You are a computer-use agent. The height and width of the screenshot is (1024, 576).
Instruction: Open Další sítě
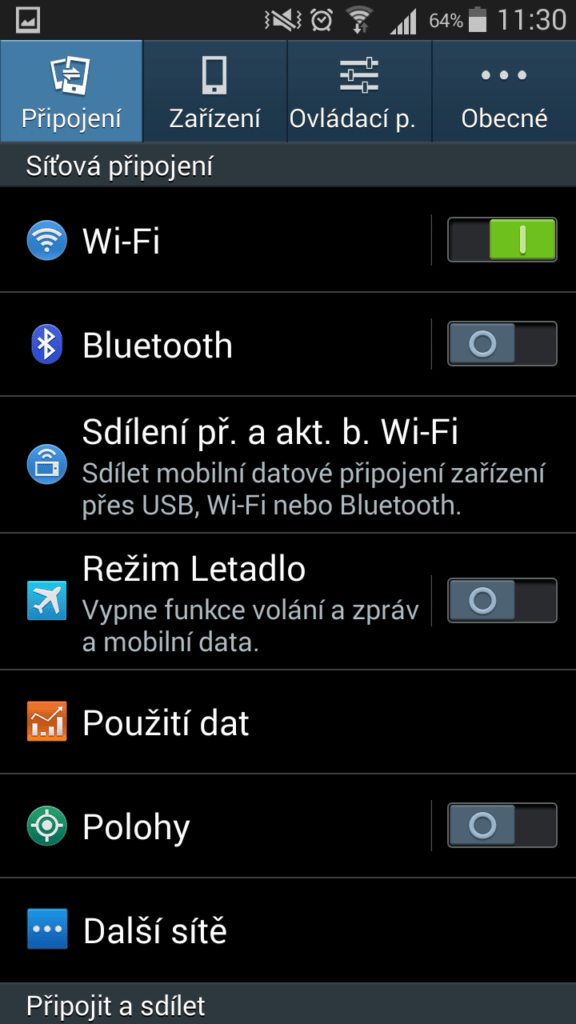point(288,930)
